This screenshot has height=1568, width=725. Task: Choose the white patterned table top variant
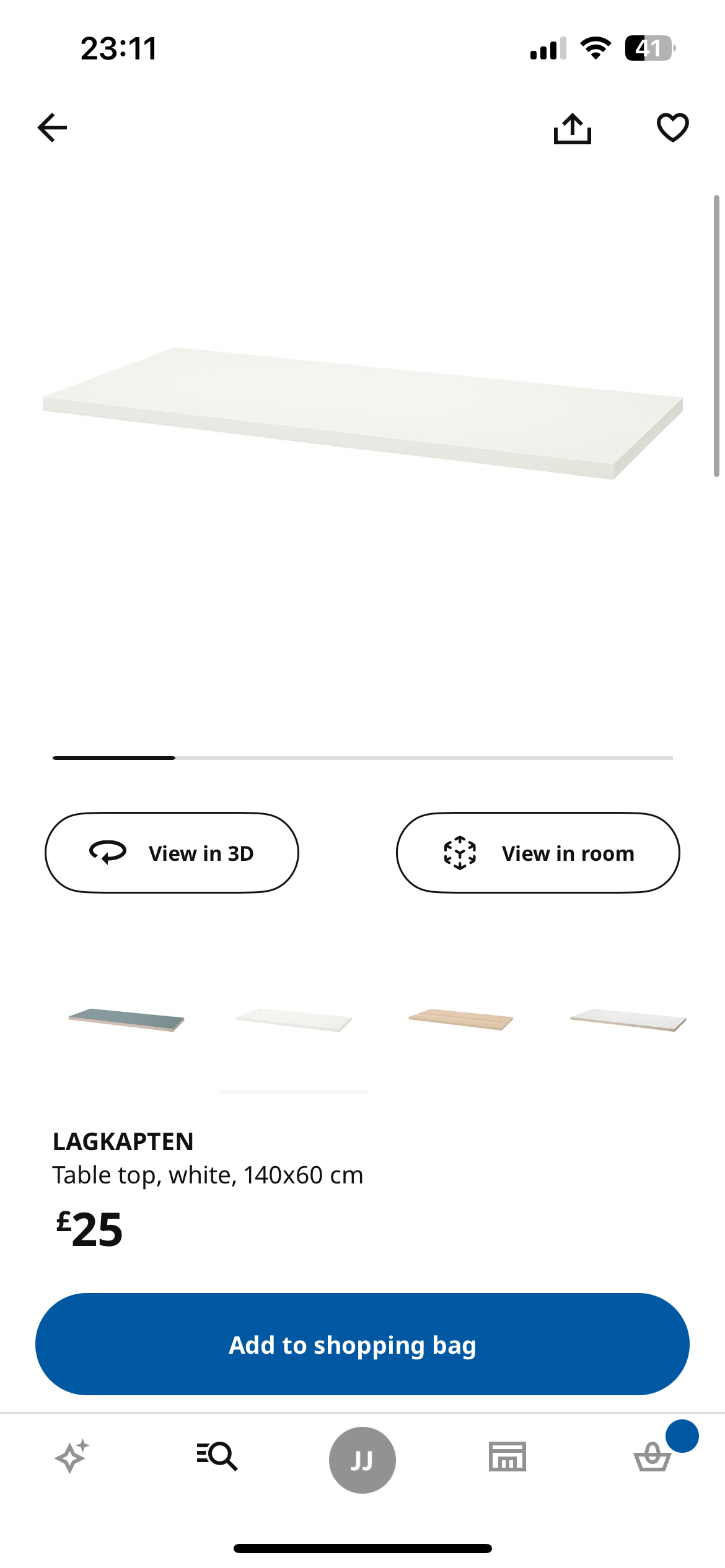[x=628, y=1019]
